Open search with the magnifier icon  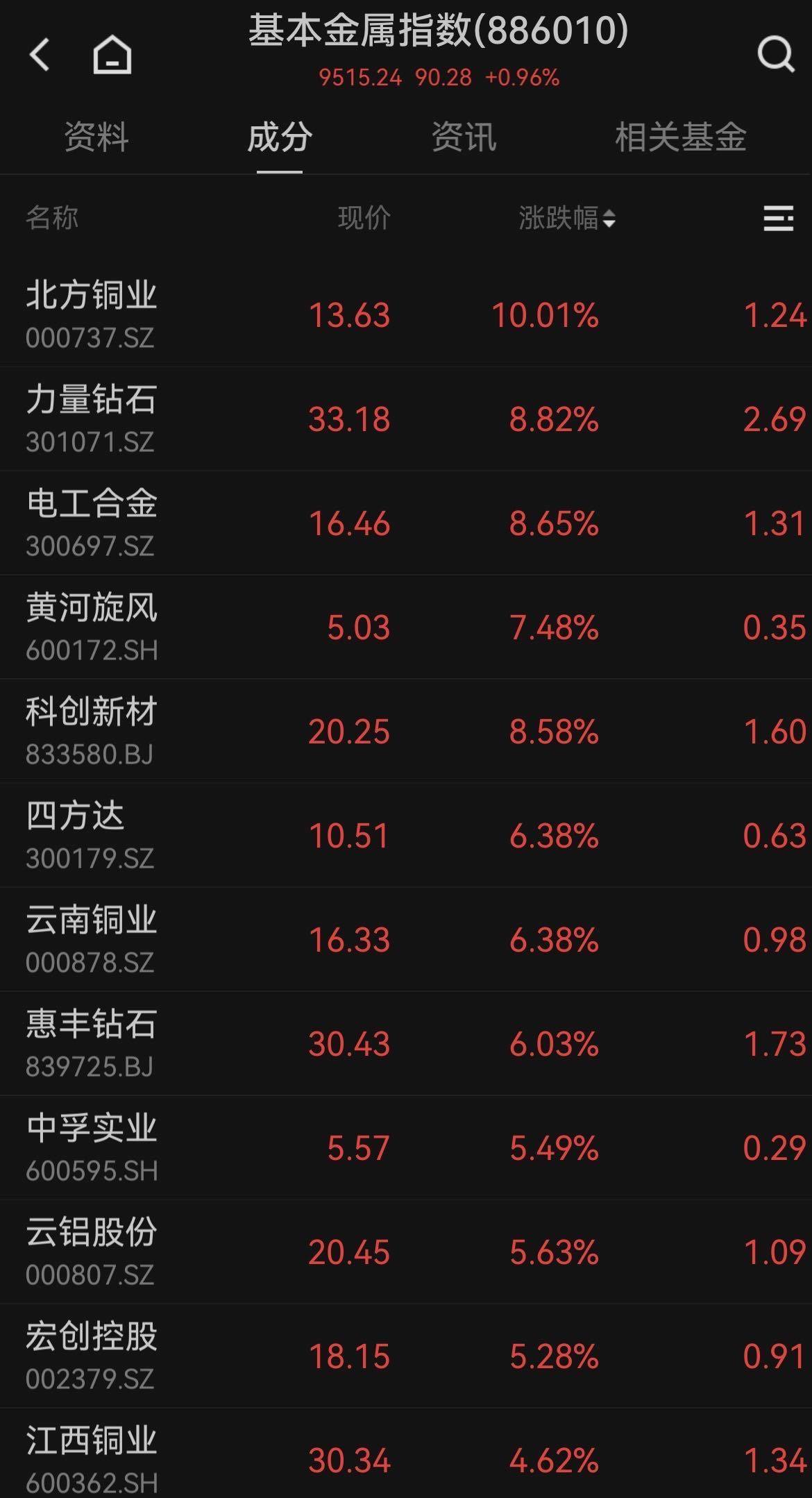pos(775,54)
